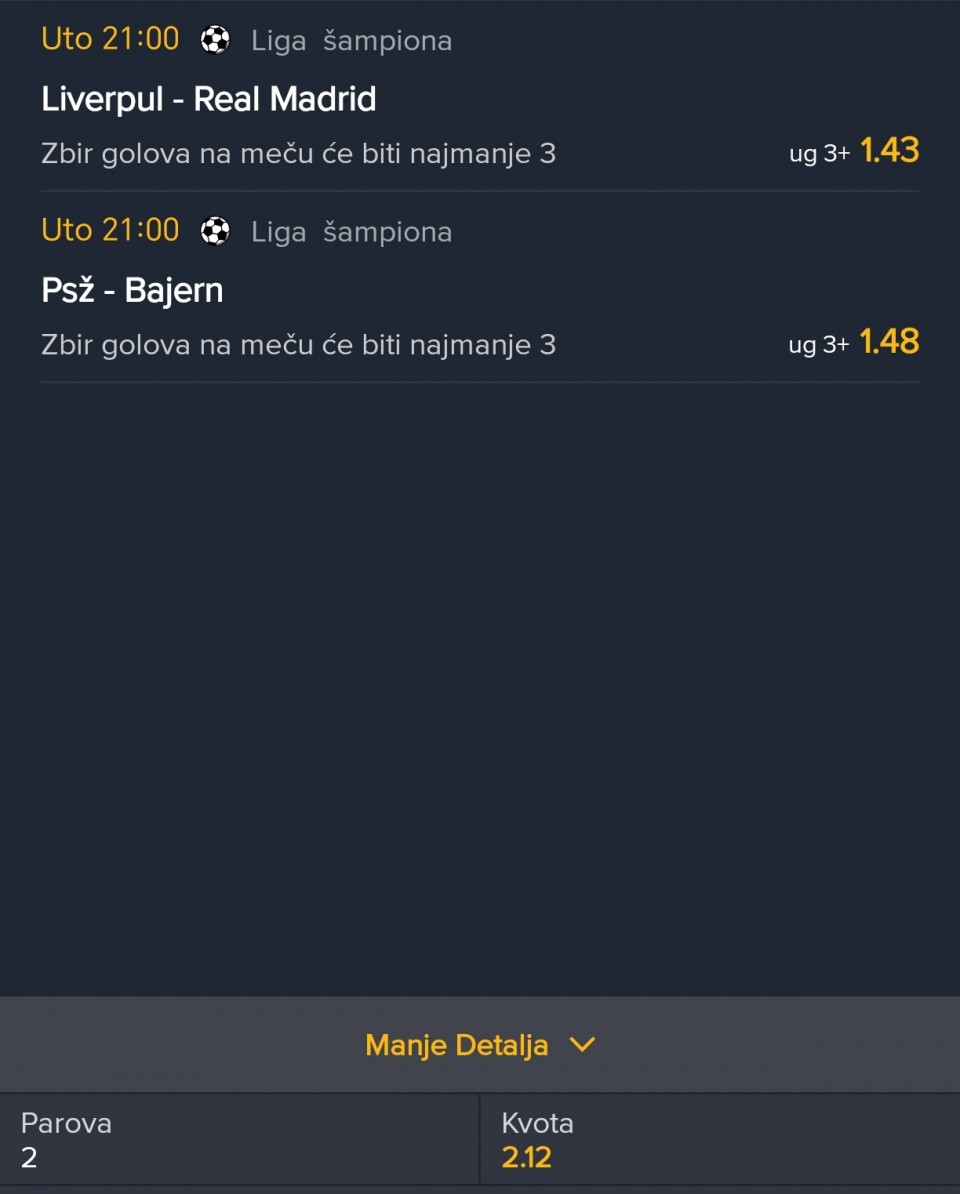Open the Psž - Bajern match
Viewport: 960px width, 1194px height.
coord(132,290)
